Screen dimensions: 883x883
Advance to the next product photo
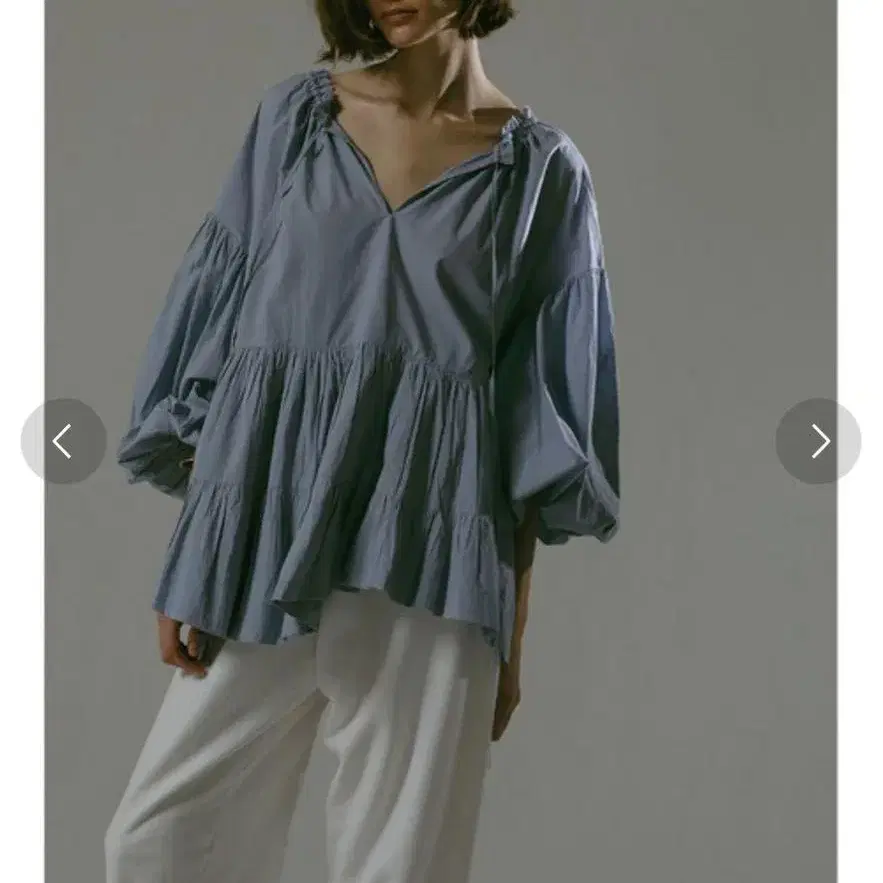pos(818,441)
